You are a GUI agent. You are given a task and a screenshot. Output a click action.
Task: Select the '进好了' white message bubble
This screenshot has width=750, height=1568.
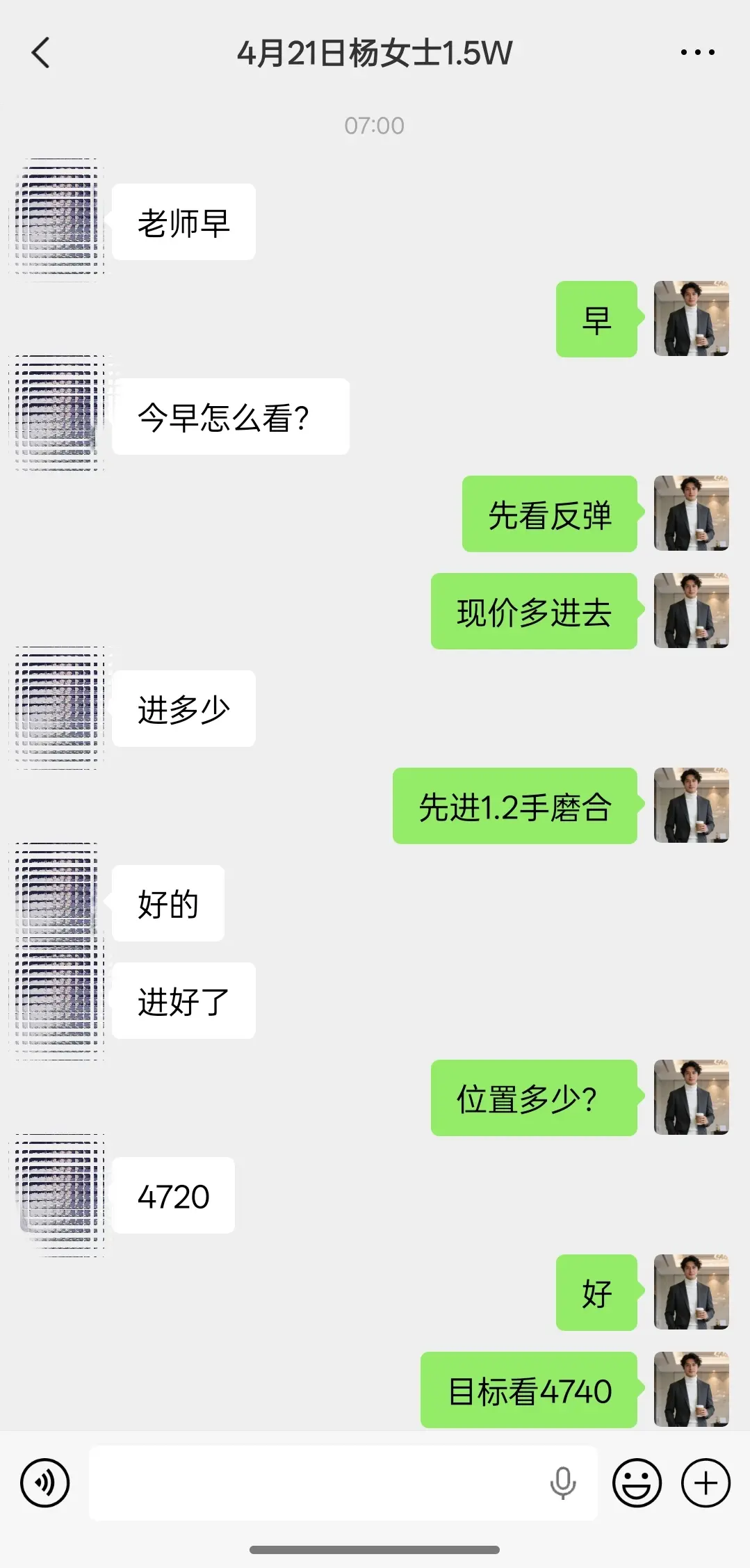(x=184, y=1001)
